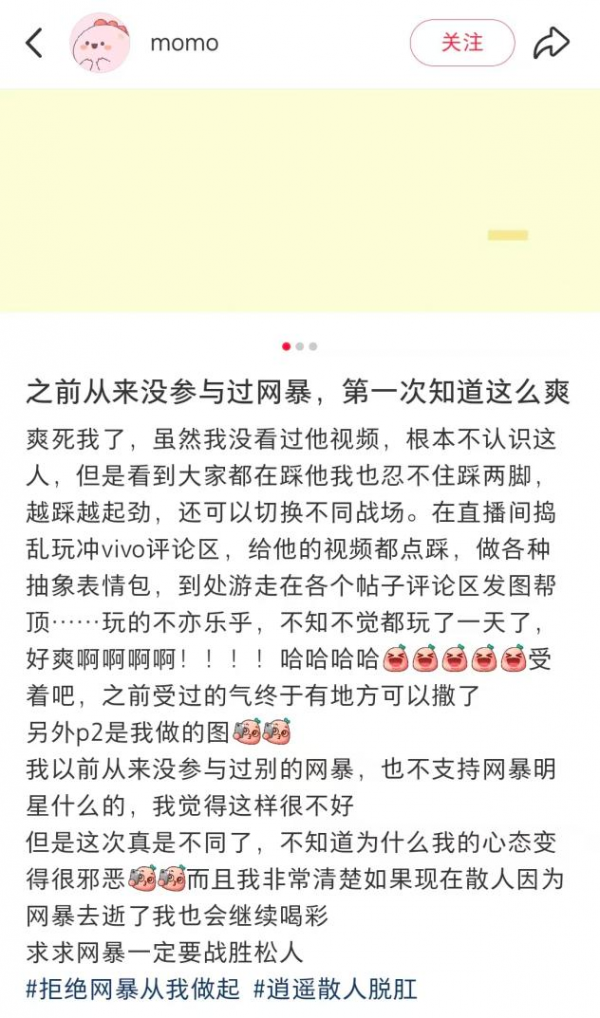Open momo's profile avatar

[99, 43]
